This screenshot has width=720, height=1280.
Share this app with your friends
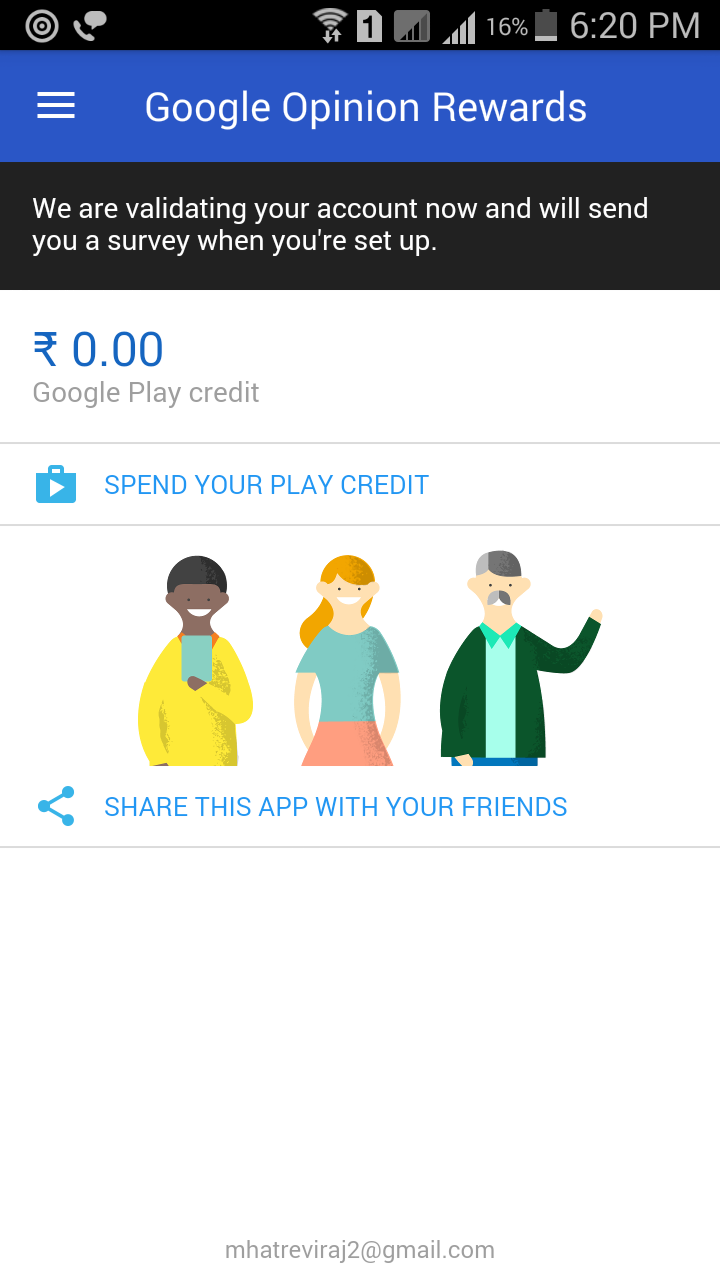click(335, 807)
